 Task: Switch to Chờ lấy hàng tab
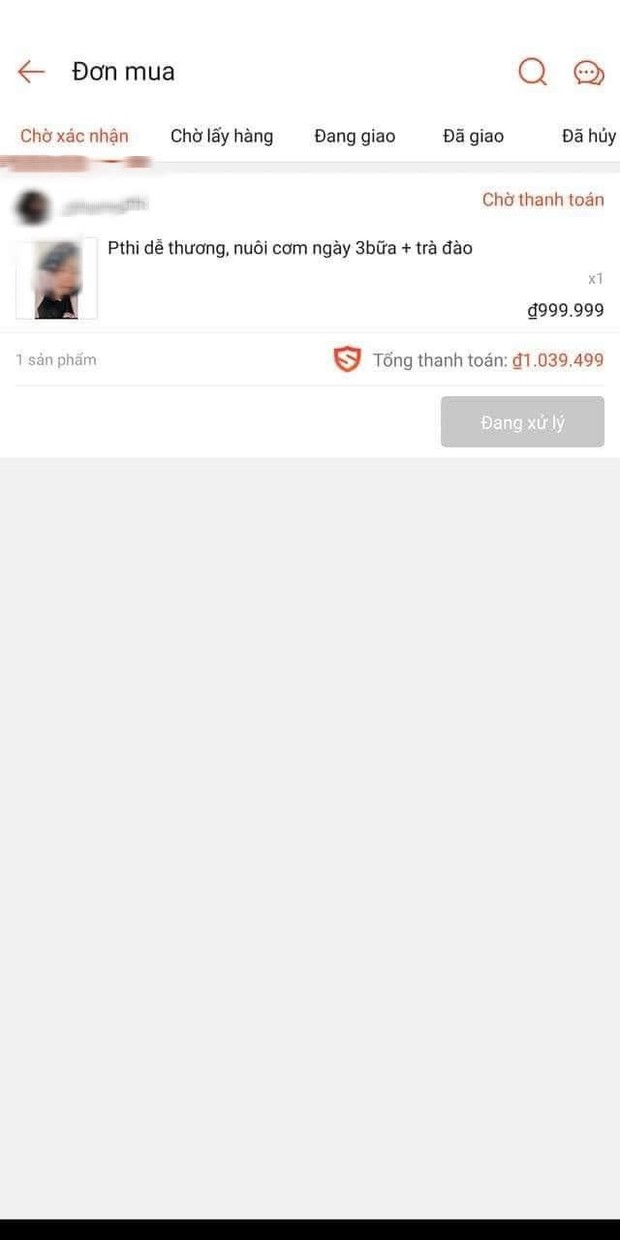tap(221, 137)
